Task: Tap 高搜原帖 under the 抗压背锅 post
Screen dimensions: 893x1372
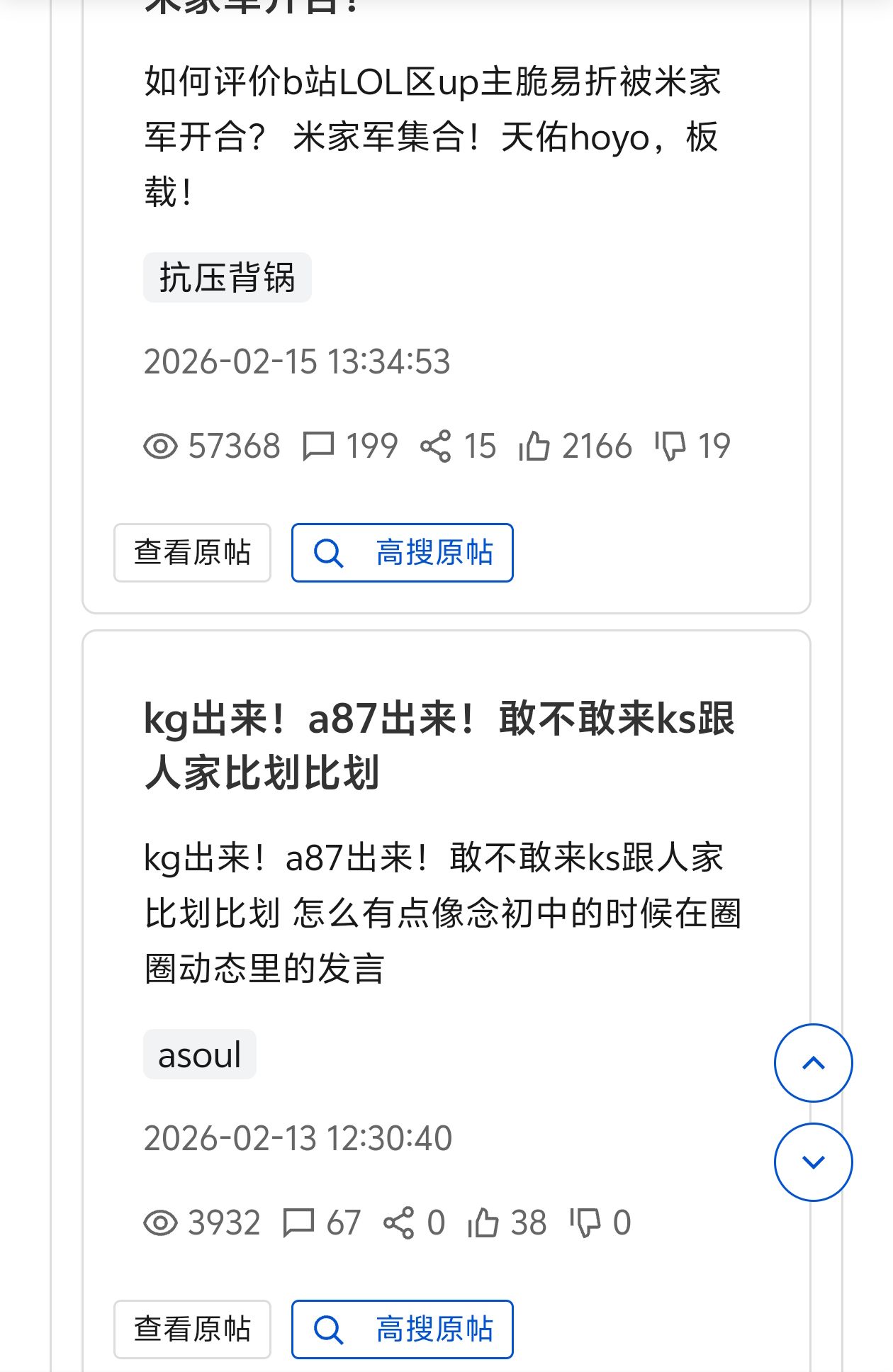Action: (x=402, y=553)
